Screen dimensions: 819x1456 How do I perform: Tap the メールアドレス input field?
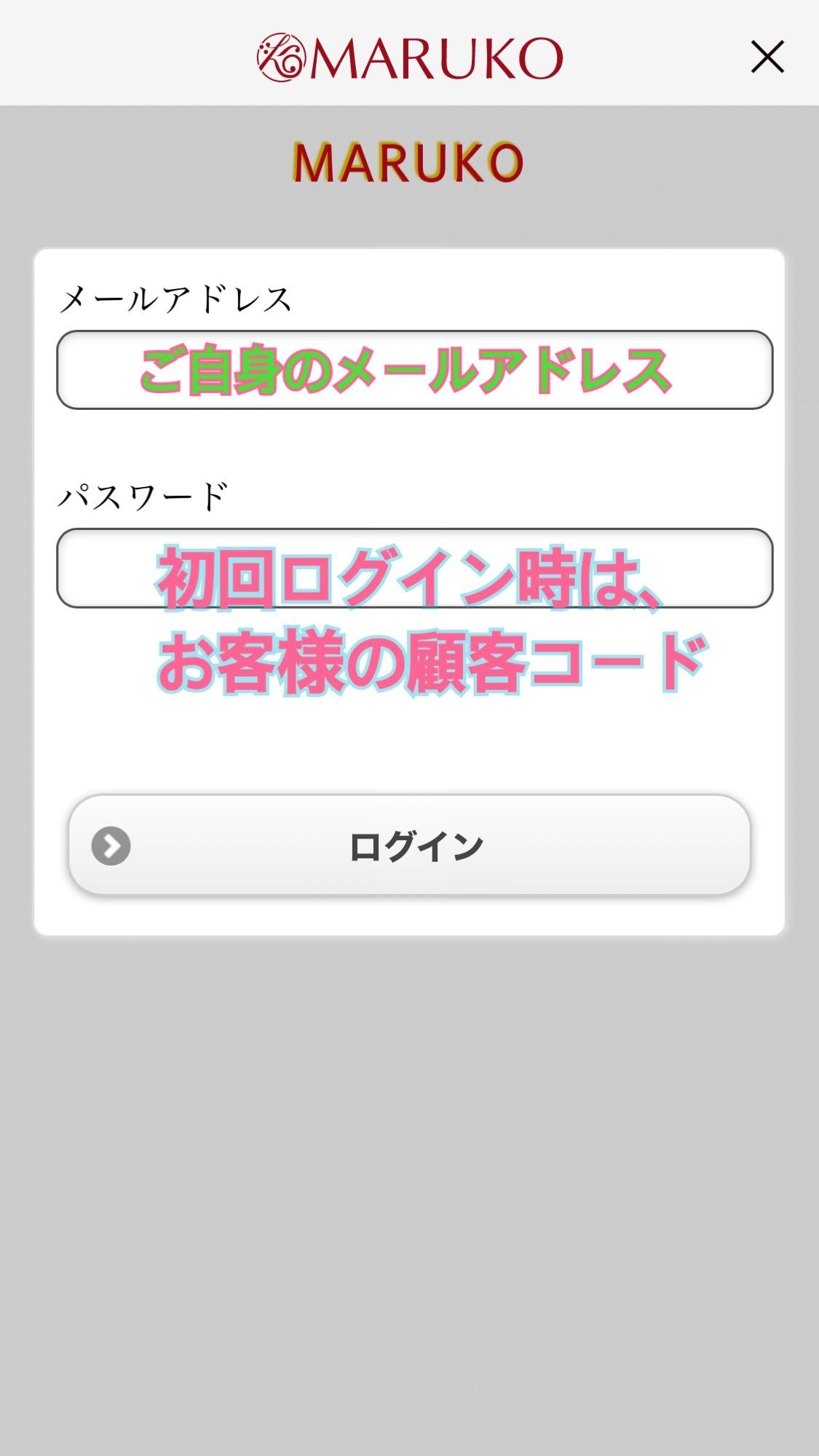coord(414,370)
